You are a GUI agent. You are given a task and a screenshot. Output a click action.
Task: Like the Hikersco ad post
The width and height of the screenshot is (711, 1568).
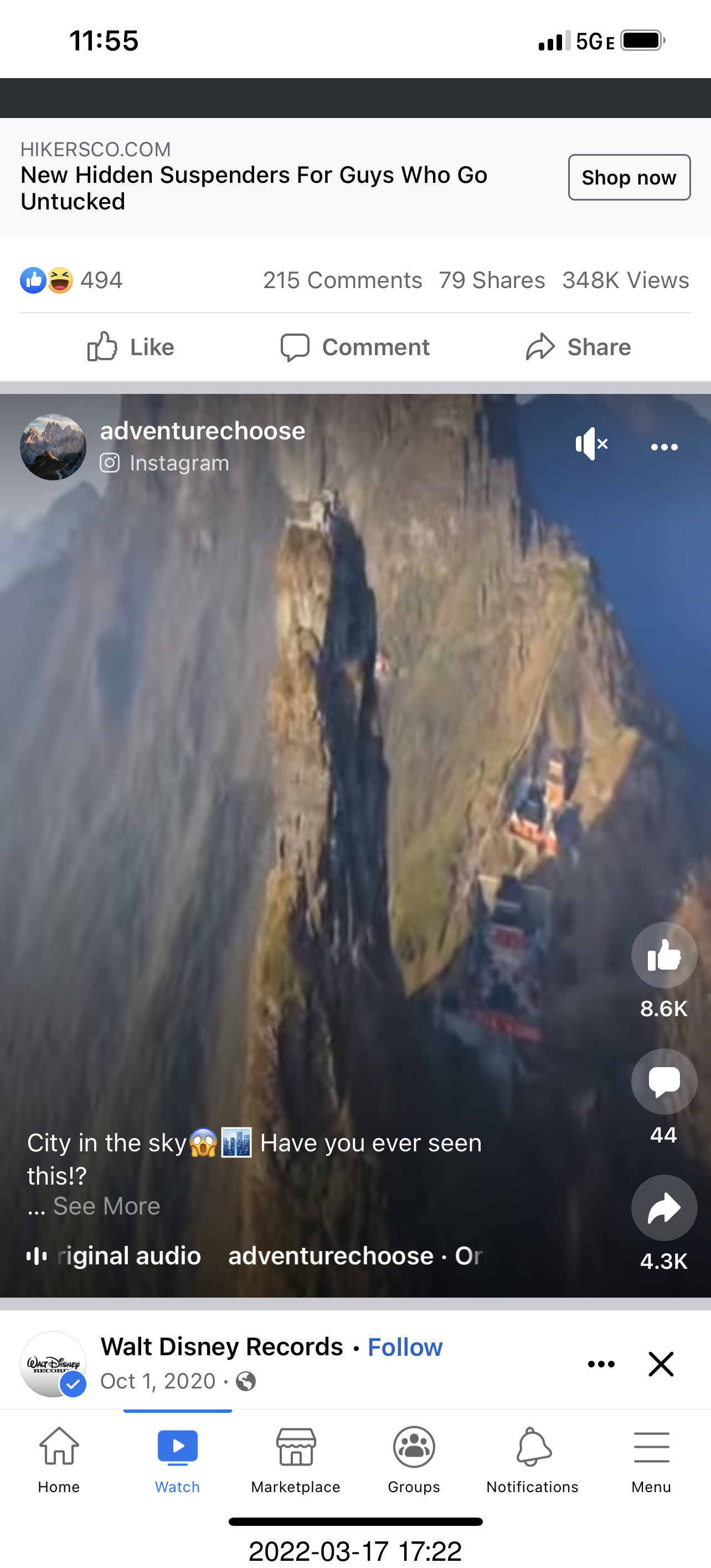pos(130,347)
